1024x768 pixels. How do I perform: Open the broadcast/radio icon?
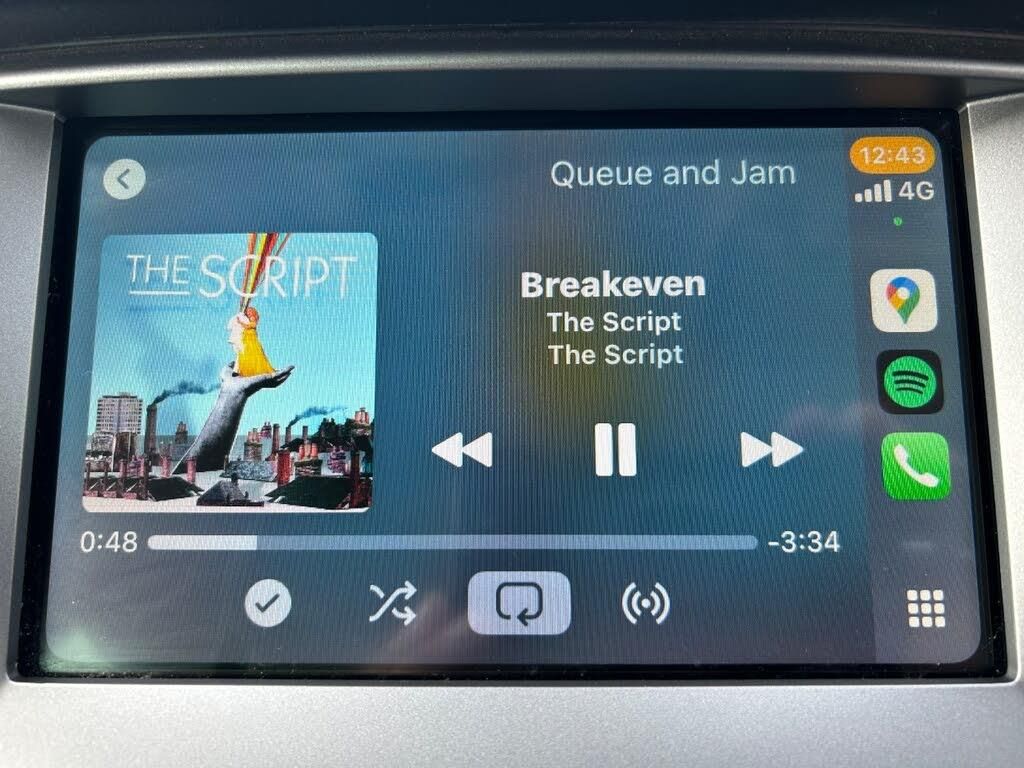tap(645, 604)
